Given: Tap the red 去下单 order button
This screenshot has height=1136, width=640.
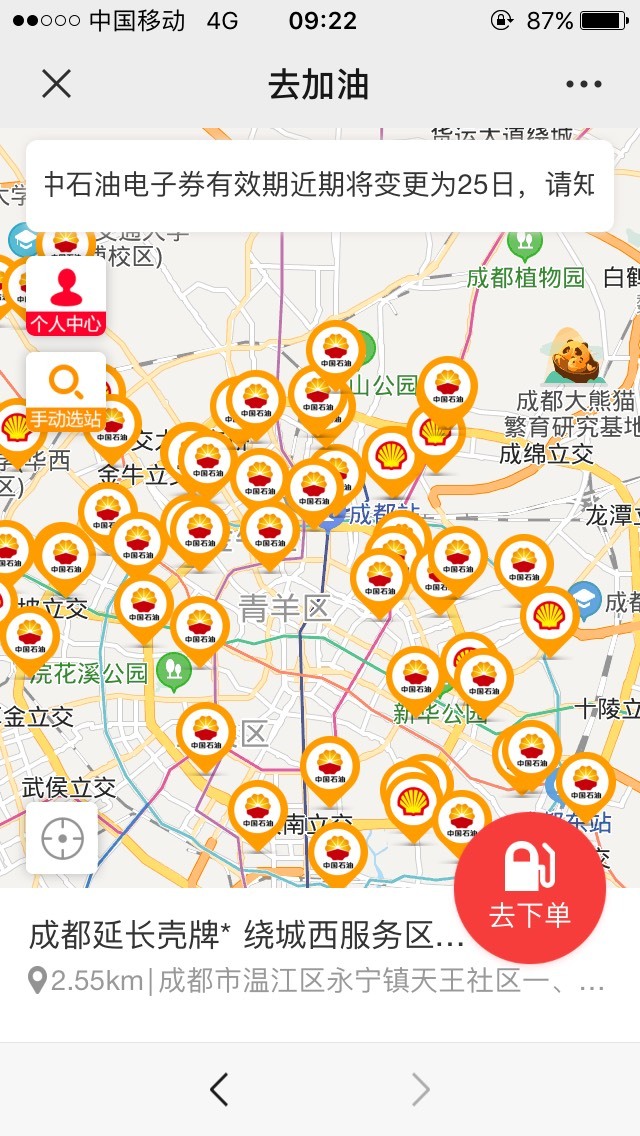Looking at the screenshot, I should (530, 888).
